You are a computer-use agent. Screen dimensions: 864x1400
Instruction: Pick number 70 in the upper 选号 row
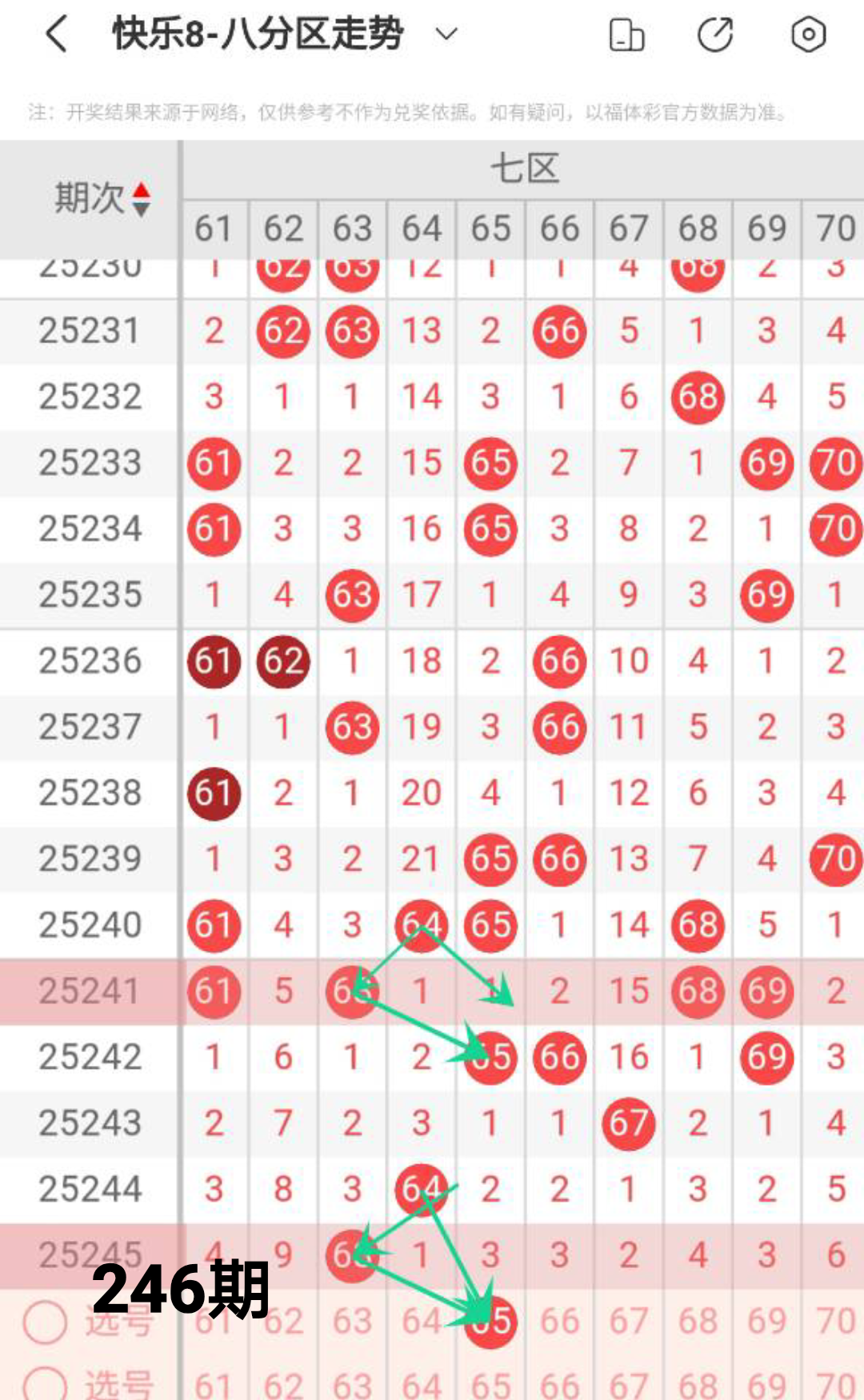click(835, 1322)
